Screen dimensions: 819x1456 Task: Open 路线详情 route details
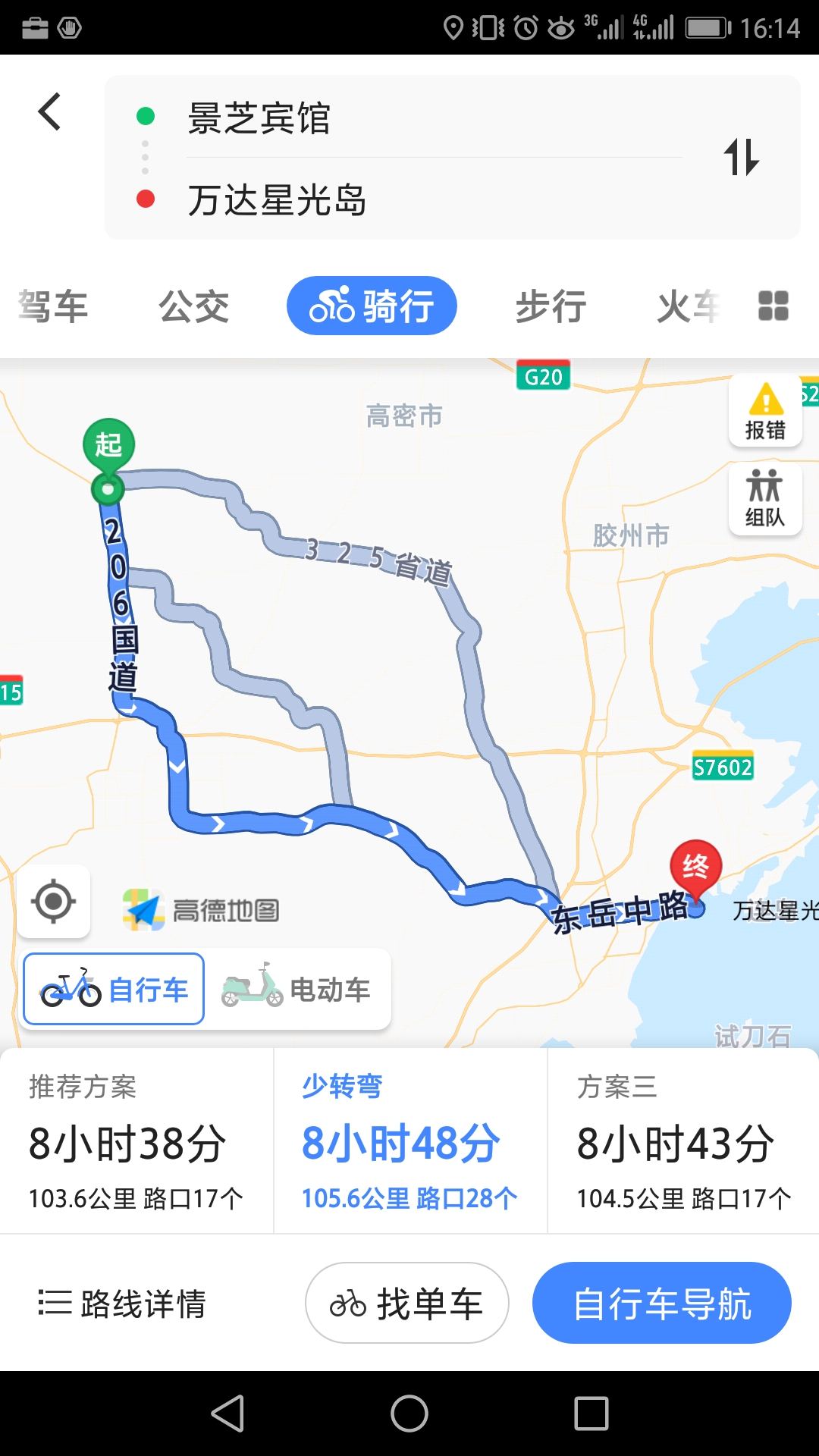(123, 1304)
